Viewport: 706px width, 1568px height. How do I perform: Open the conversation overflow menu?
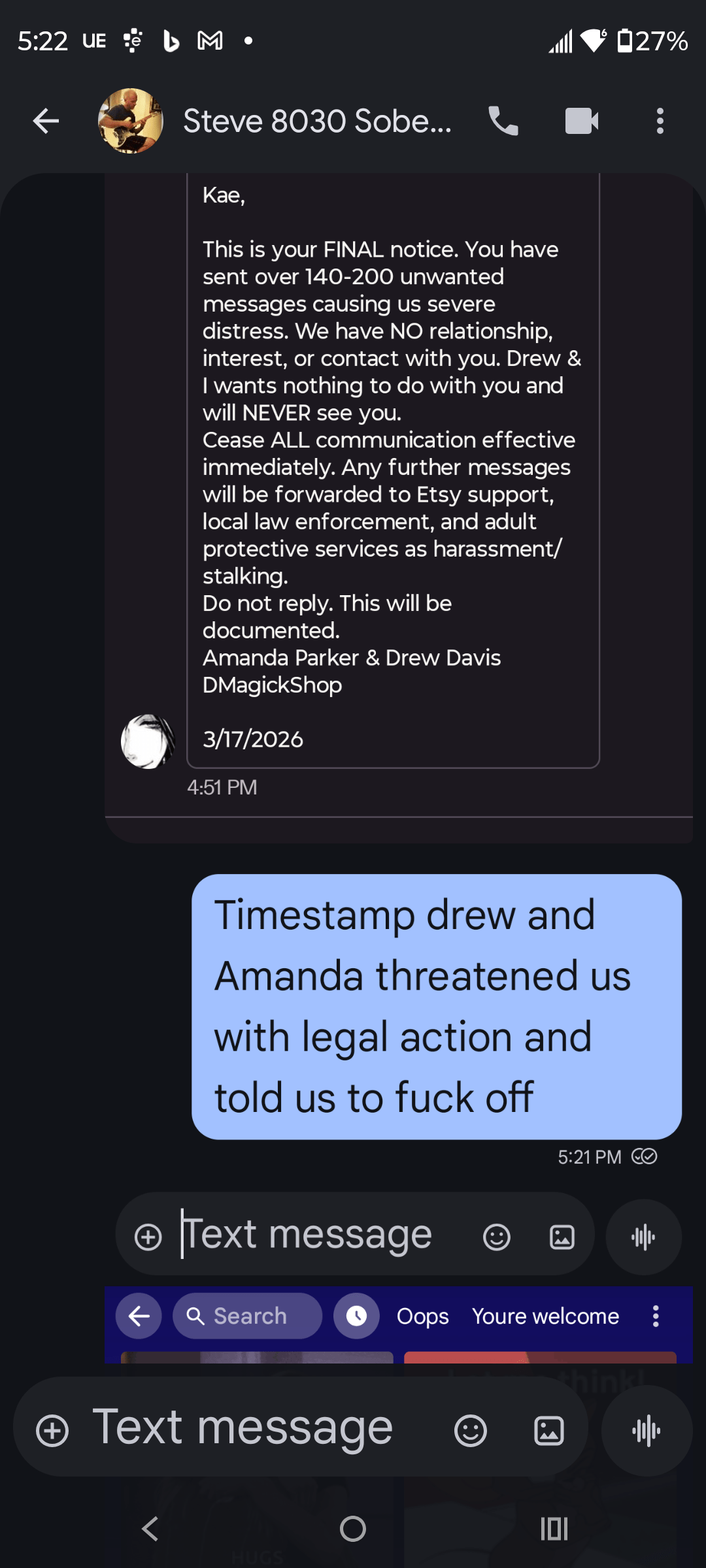tap(660, 121)
